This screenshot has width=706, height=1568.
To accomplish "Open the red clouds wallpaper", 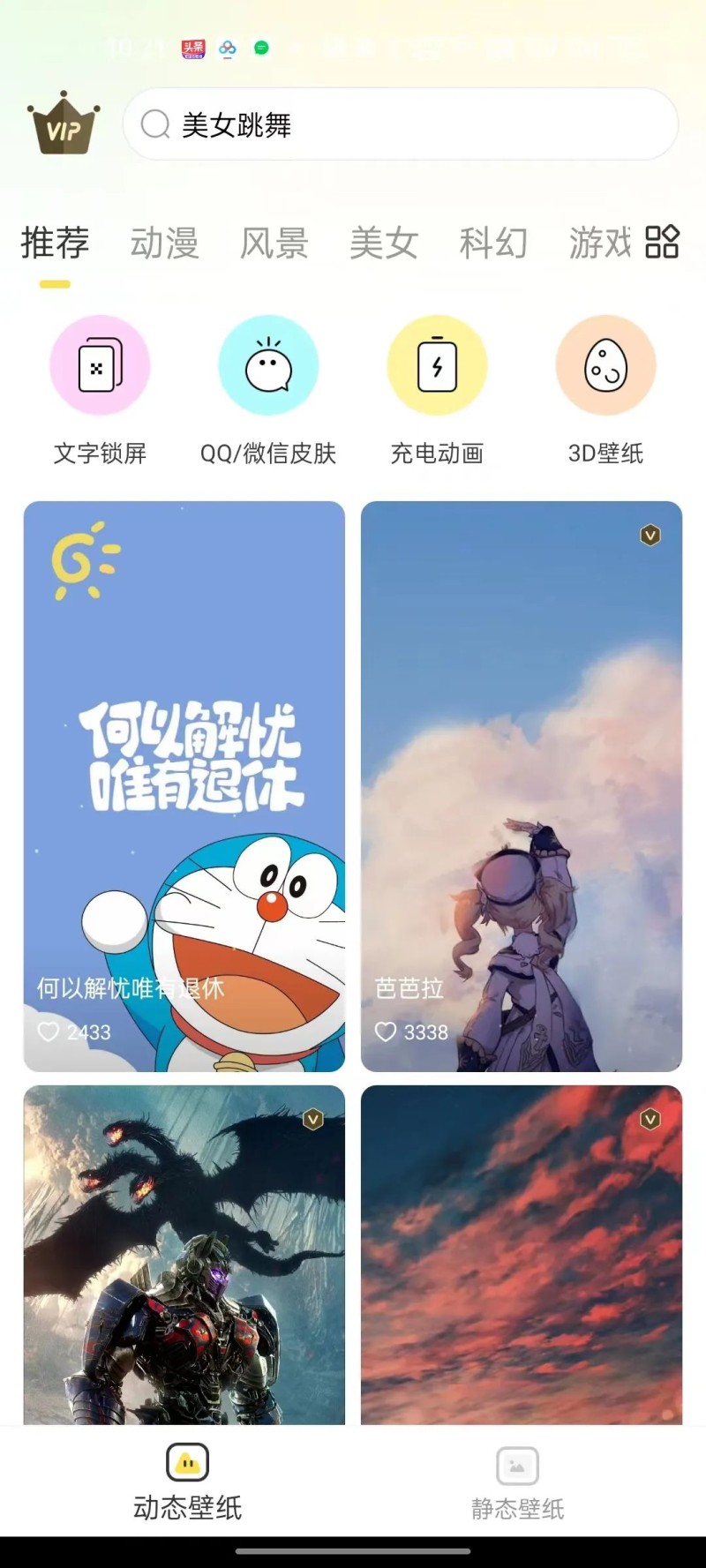I will pos(521,1253).
